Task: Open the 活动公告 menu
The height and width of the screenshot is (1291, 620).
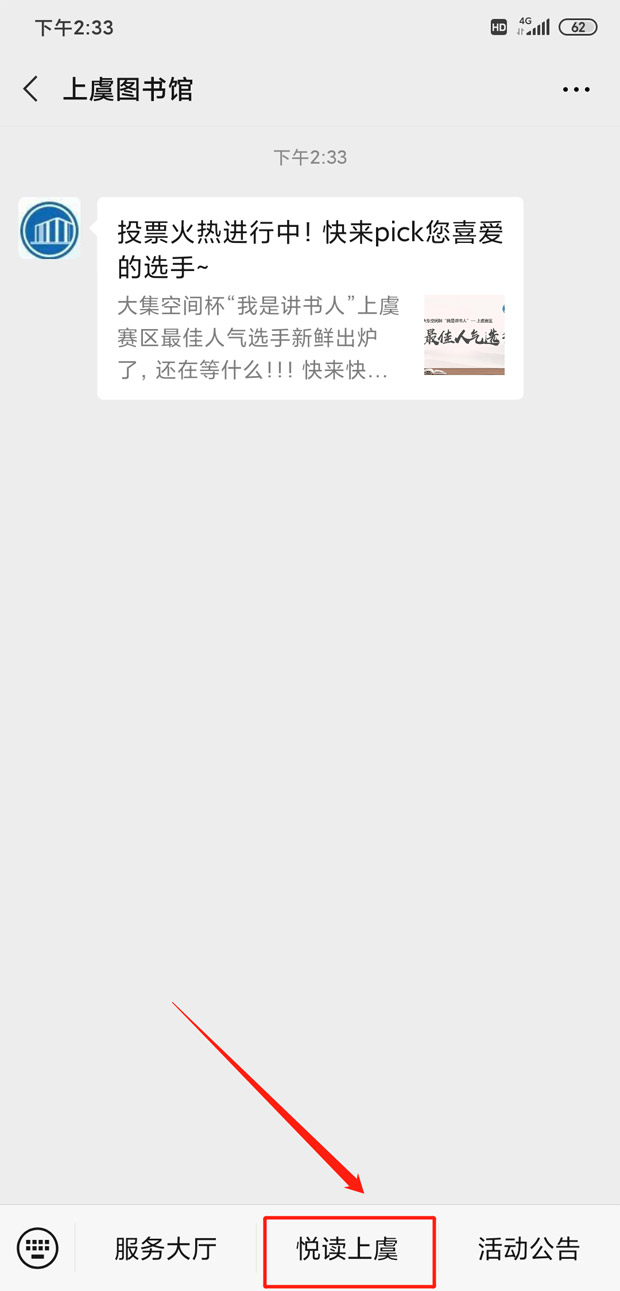Action: (528, 1248)
